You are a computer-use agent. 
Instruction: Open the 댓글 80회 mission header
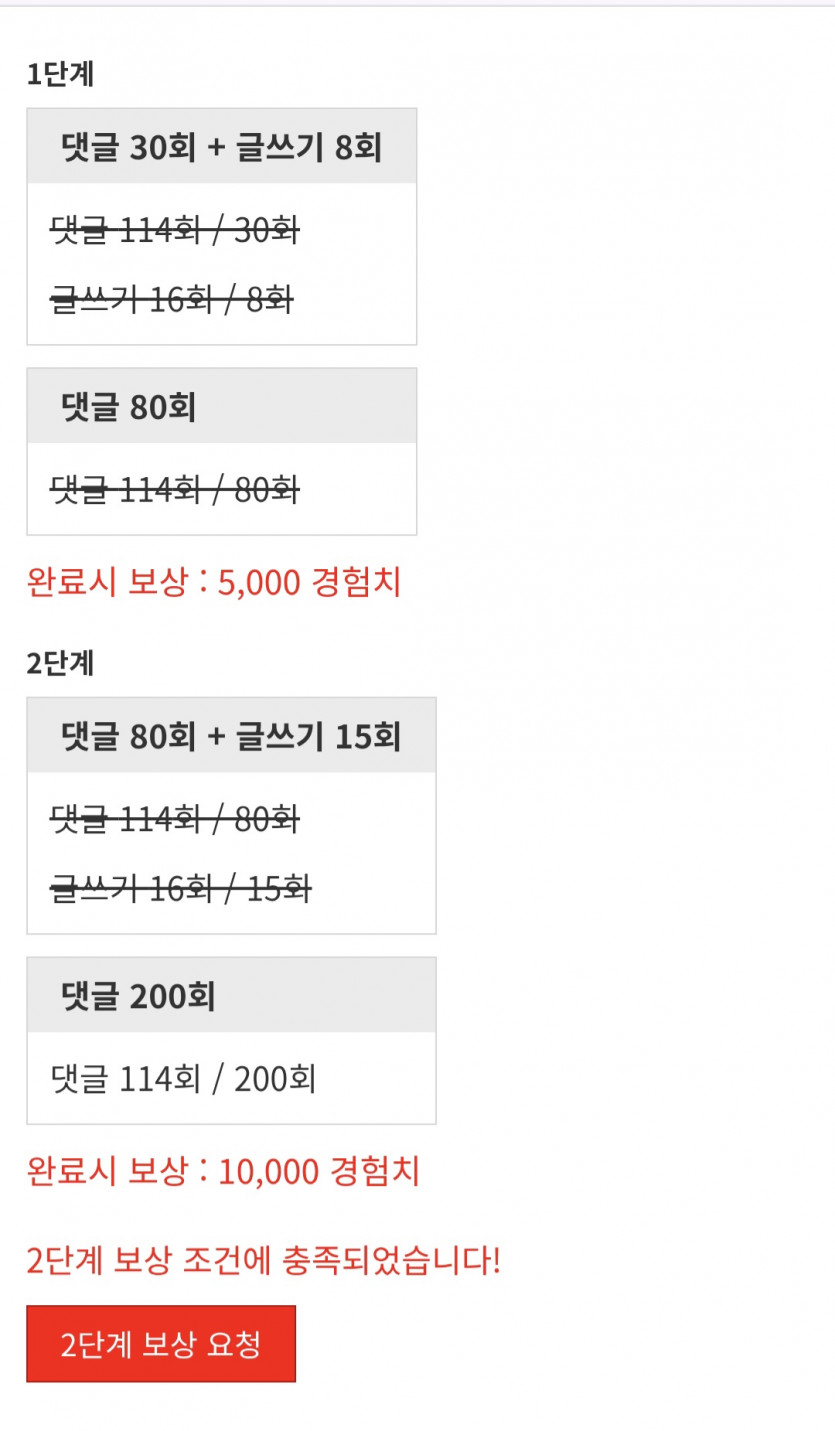[222, 405]
